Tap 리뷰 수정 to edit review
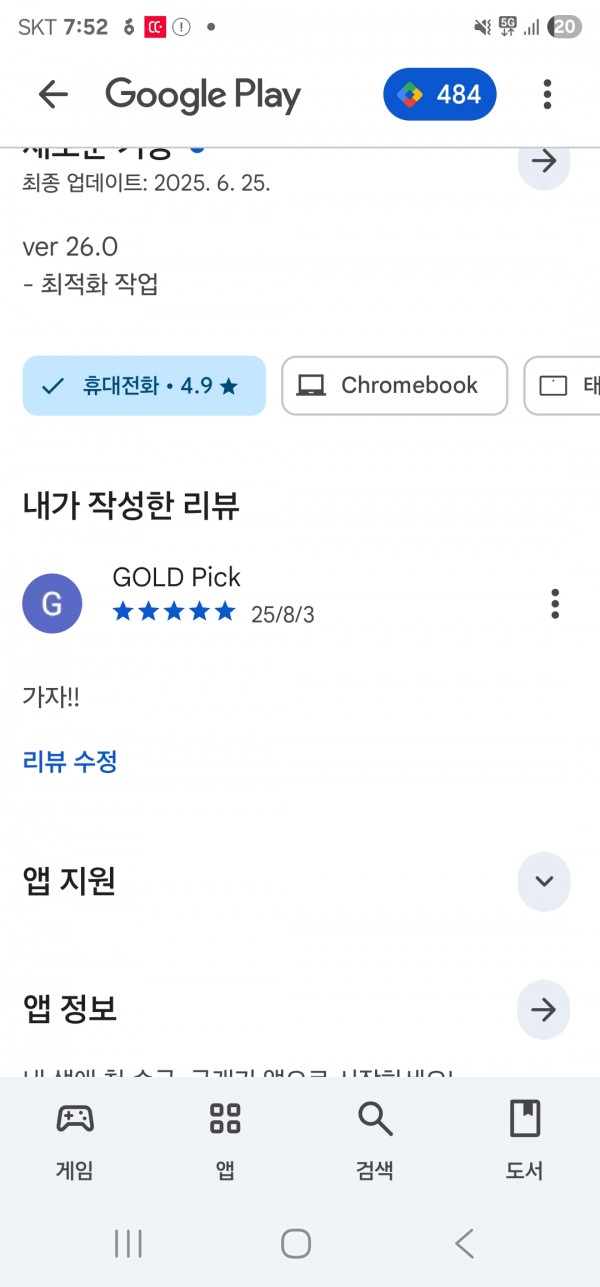600x1287 pixels. click(70, 762)
